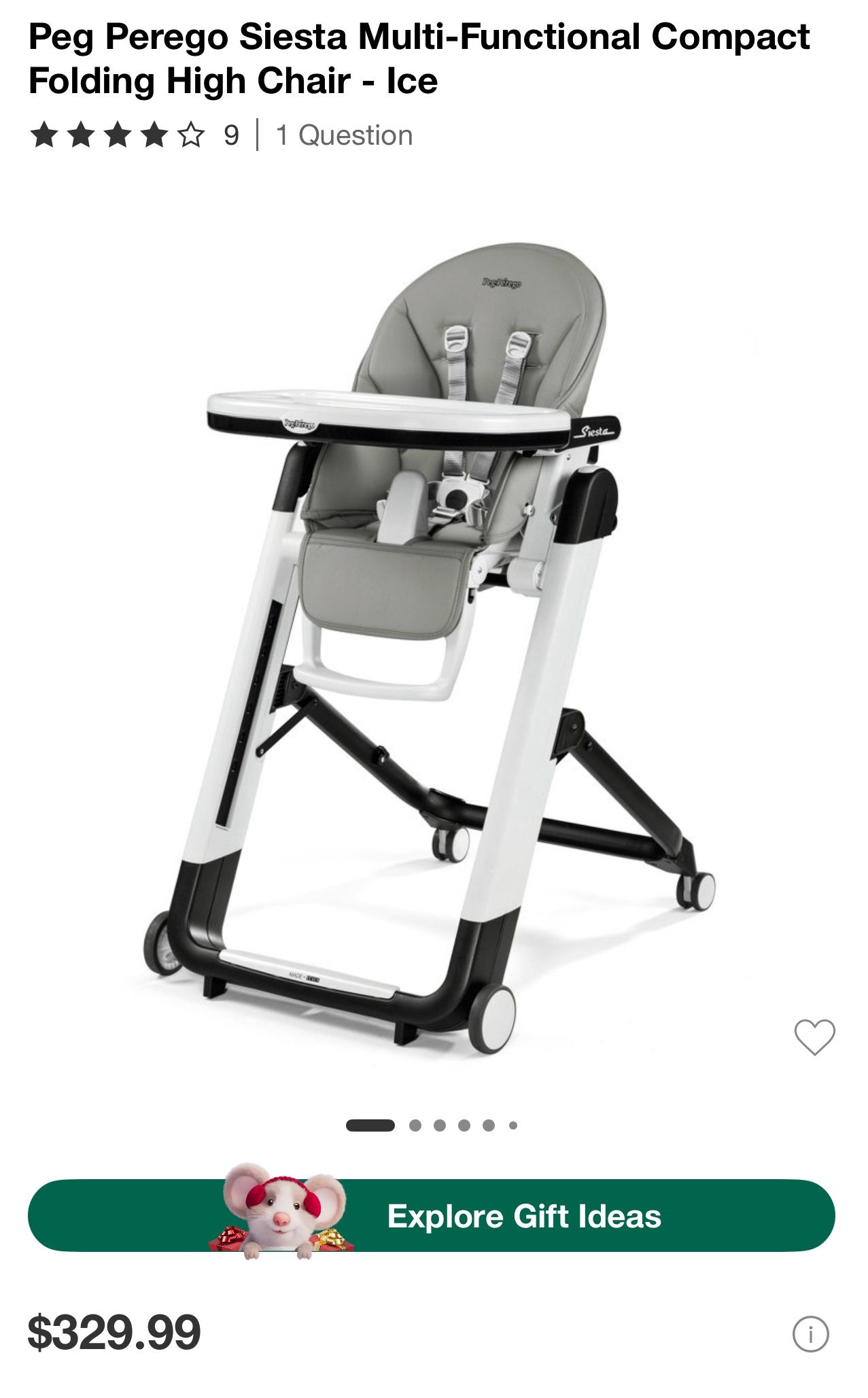Open reviews via the 9 link
The width and height of the screenshot is (868, 1398).
pos(231,135)
